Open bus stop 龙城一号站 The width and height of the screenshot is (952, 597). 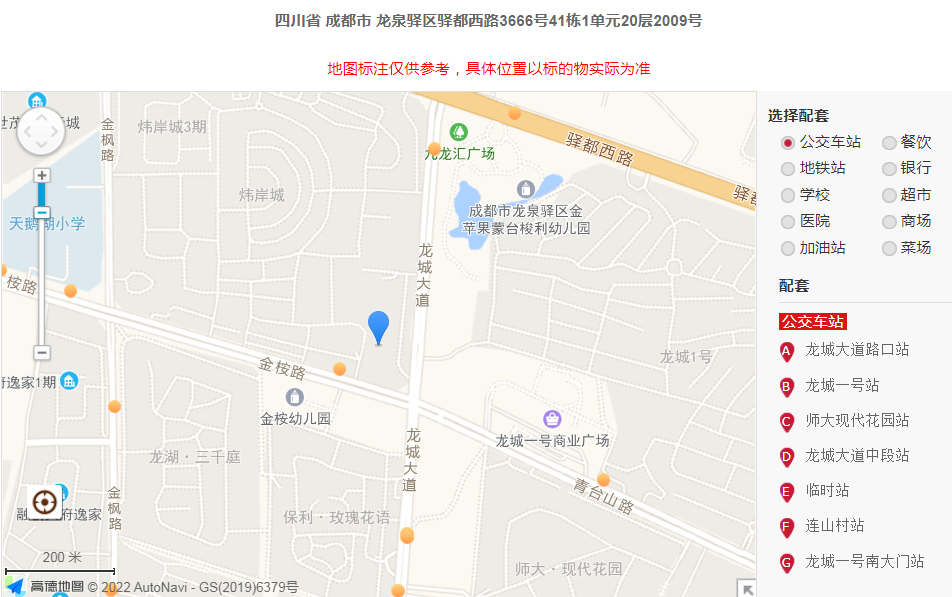click(x=842, y=385)
